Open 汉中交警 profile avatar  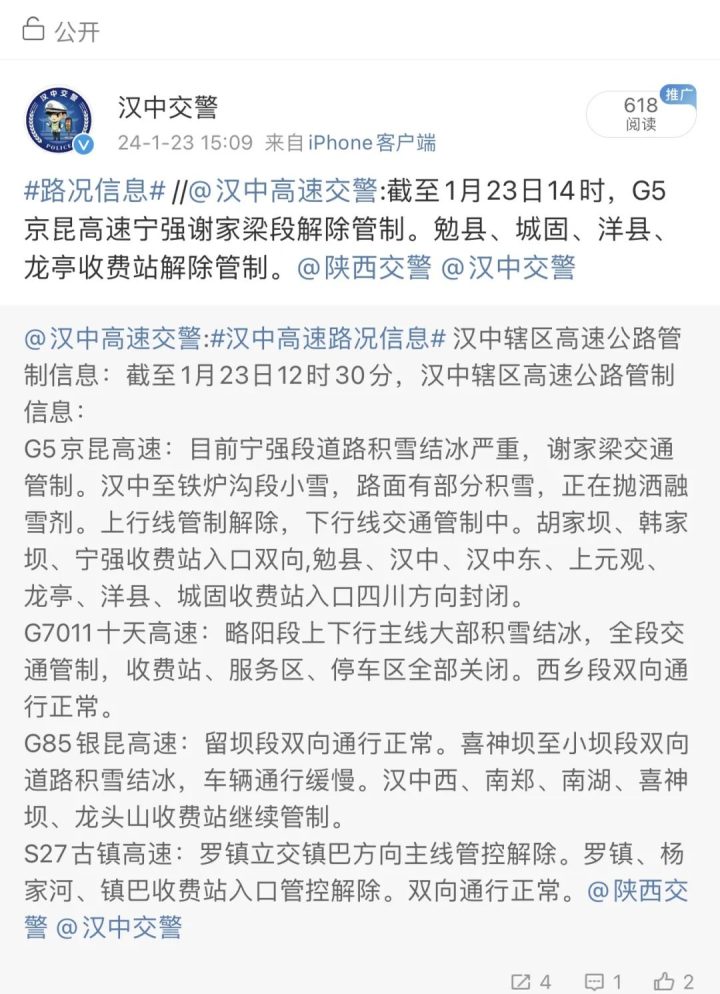coord(59,122)
